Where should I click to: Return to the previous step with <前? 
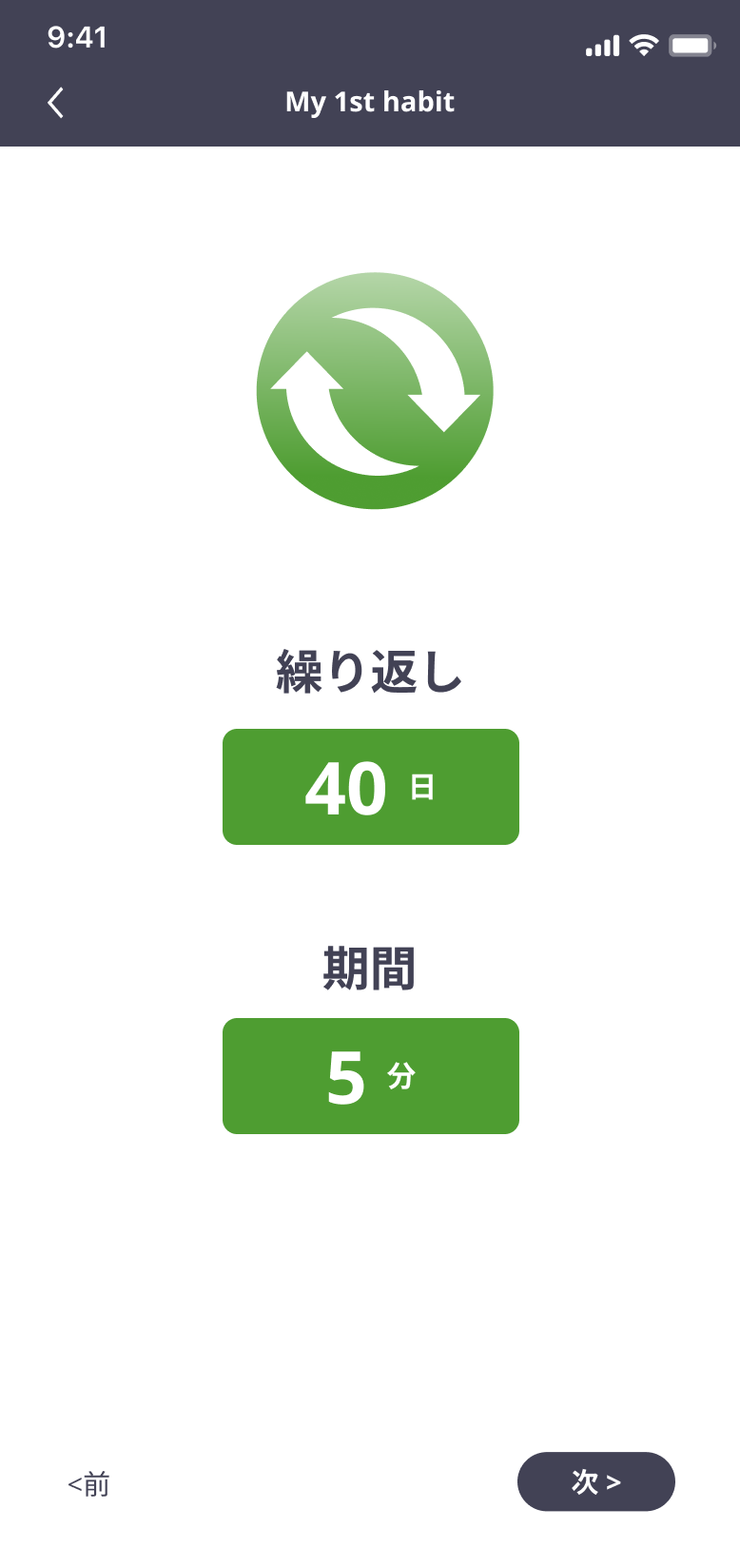point(88,1483)
